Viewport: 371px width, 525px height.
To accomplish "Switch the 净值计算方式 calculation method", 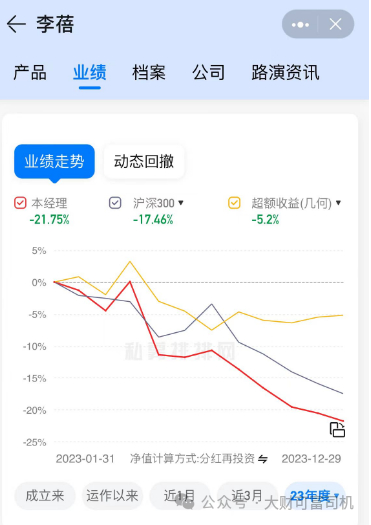I will [263, 459].
